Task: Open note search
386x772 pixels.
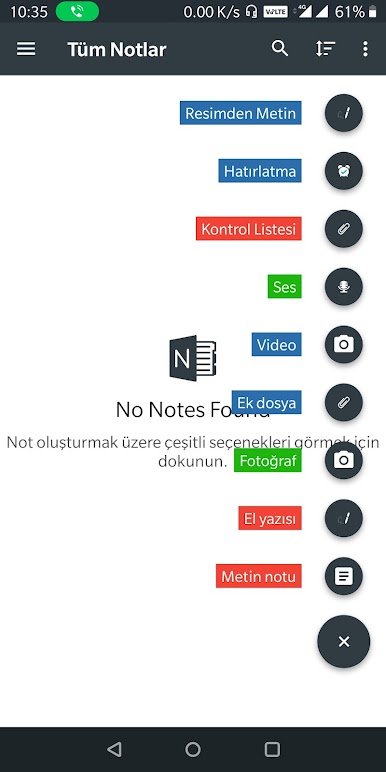Action: point(280,48)
